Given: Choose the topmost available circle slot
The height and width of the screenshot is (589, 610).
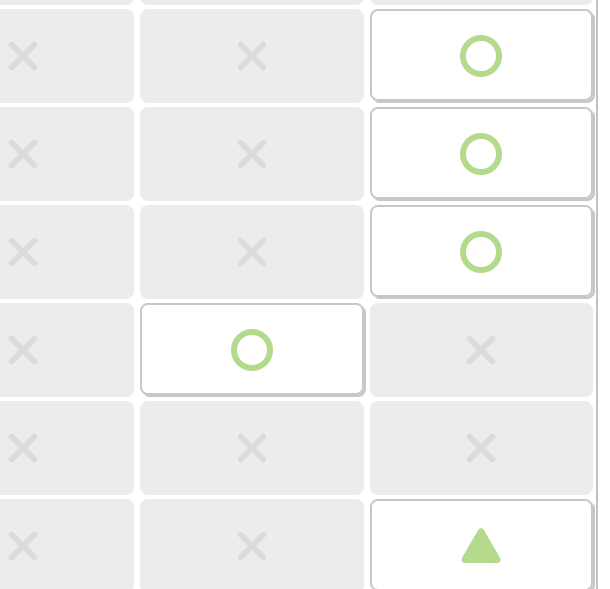Looking at the screenshot, I should [x=481, y=56].
